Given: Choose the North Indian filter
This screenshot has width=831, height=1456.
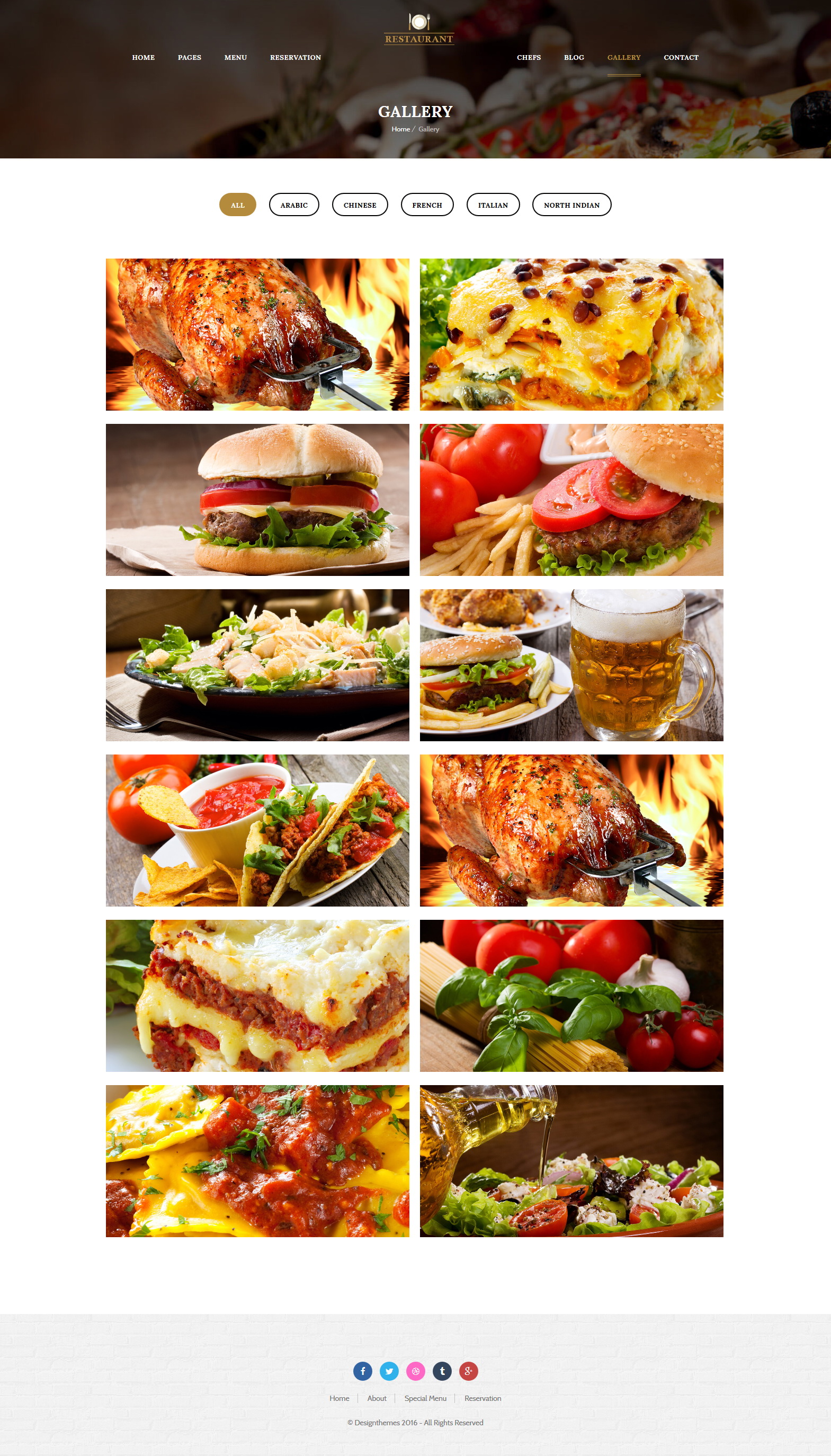Looking at the screenshot, I should [571, 205].
